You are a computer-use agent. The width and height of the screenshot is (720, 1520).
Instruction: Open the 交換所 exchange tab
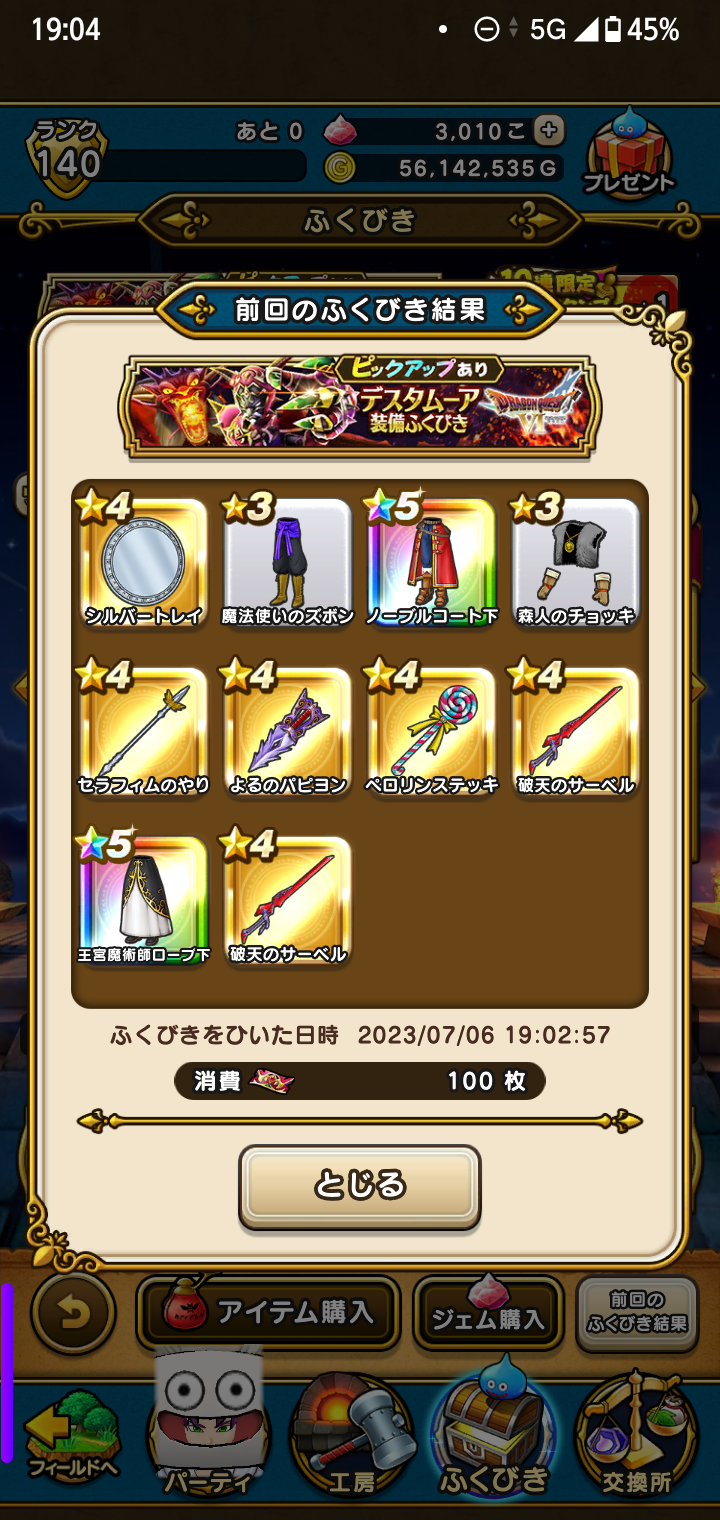coord(638,1437)
